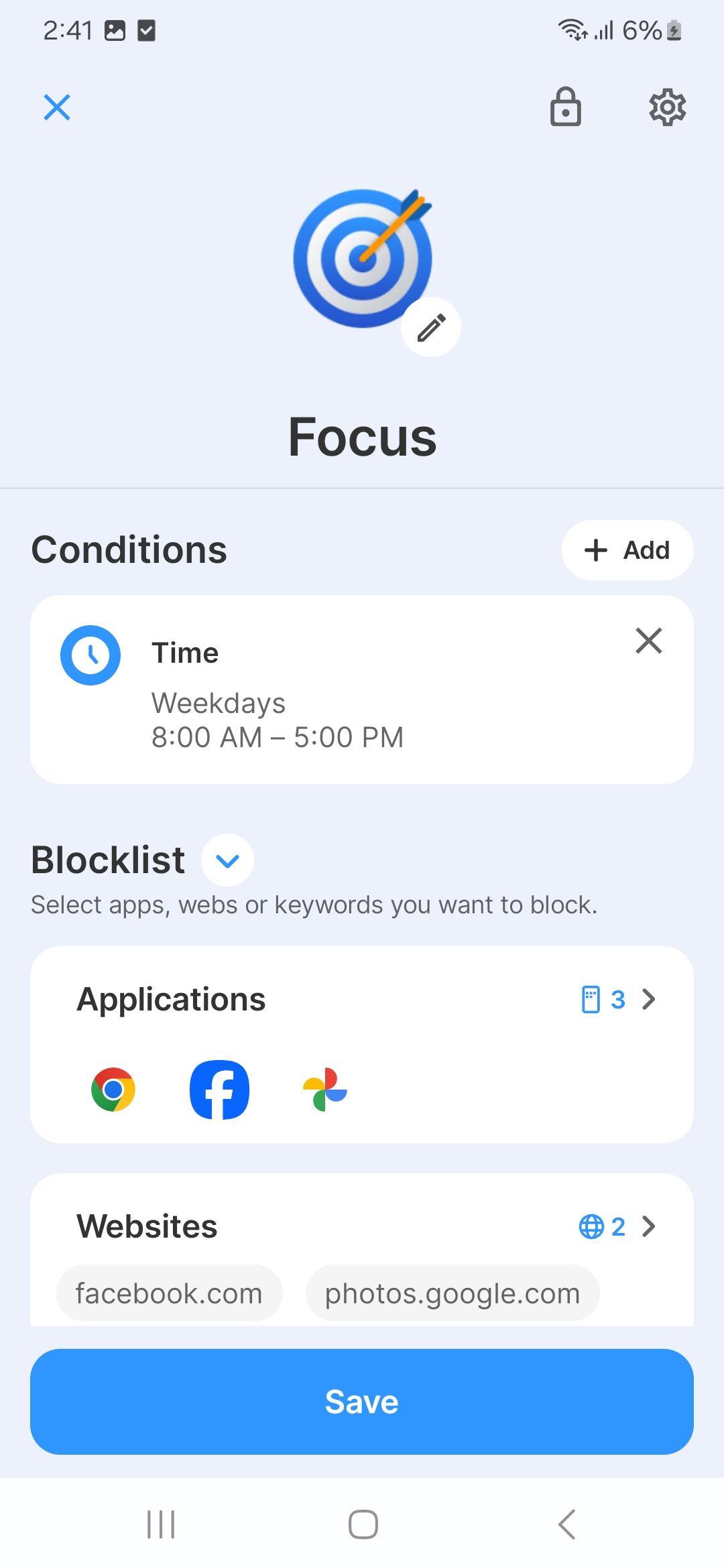724x1568 pixels.
Task: Open the lock options icon
Action: [x=565, y=107]
